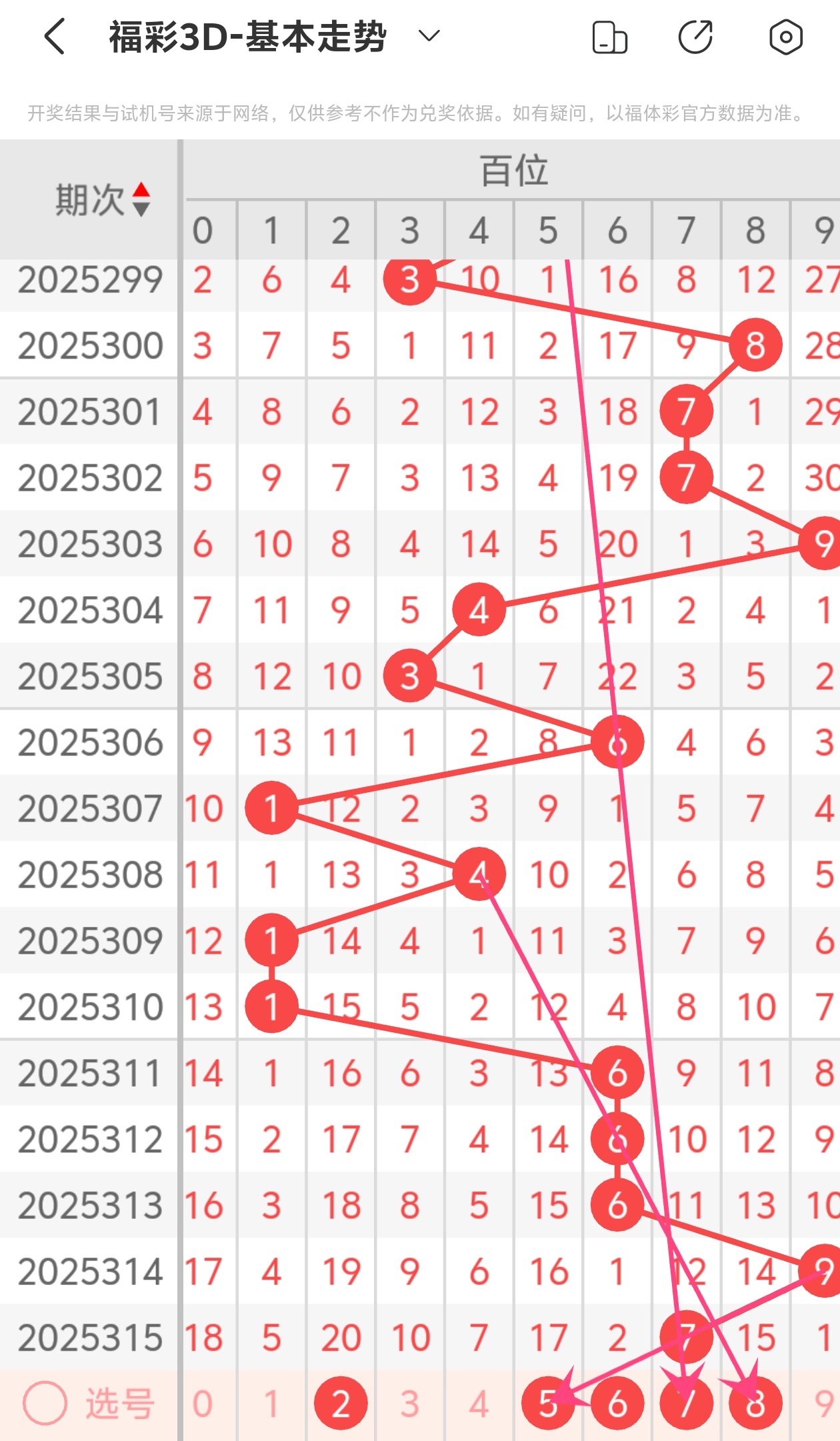
Task: Deselect number 5 in the 选号 row
Action: coord(548,1404)
